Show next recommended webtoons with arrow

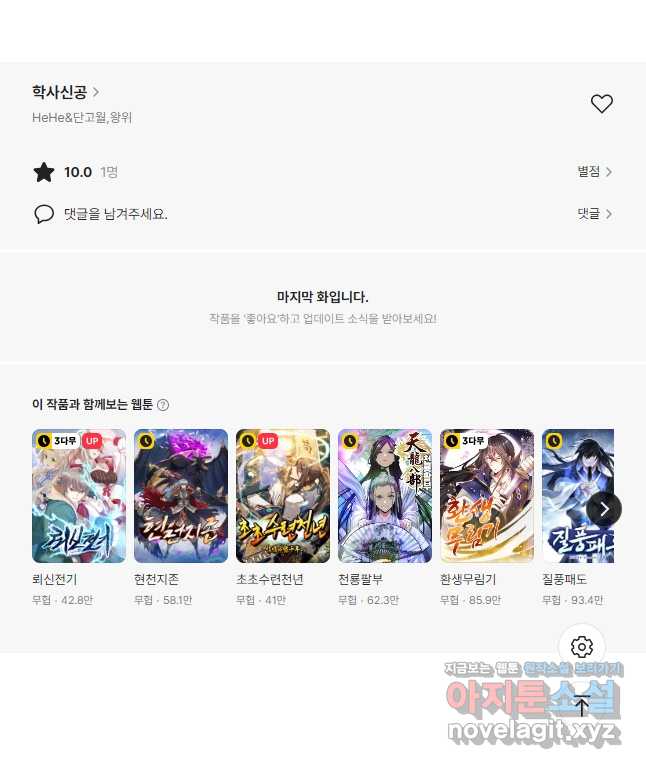tap(604, 509)
